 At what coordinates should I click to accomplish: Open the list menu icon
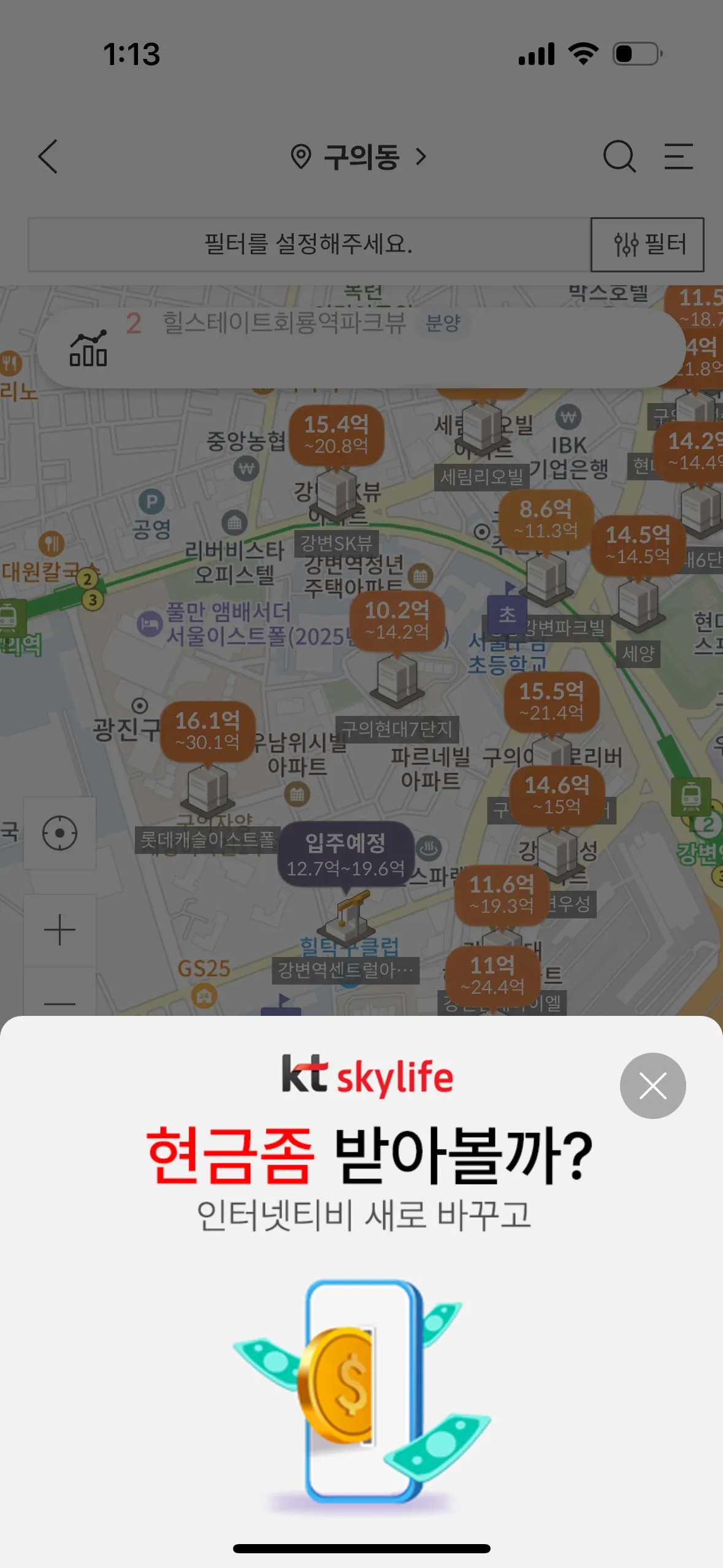pyautogui.click(x=678, y=156)
